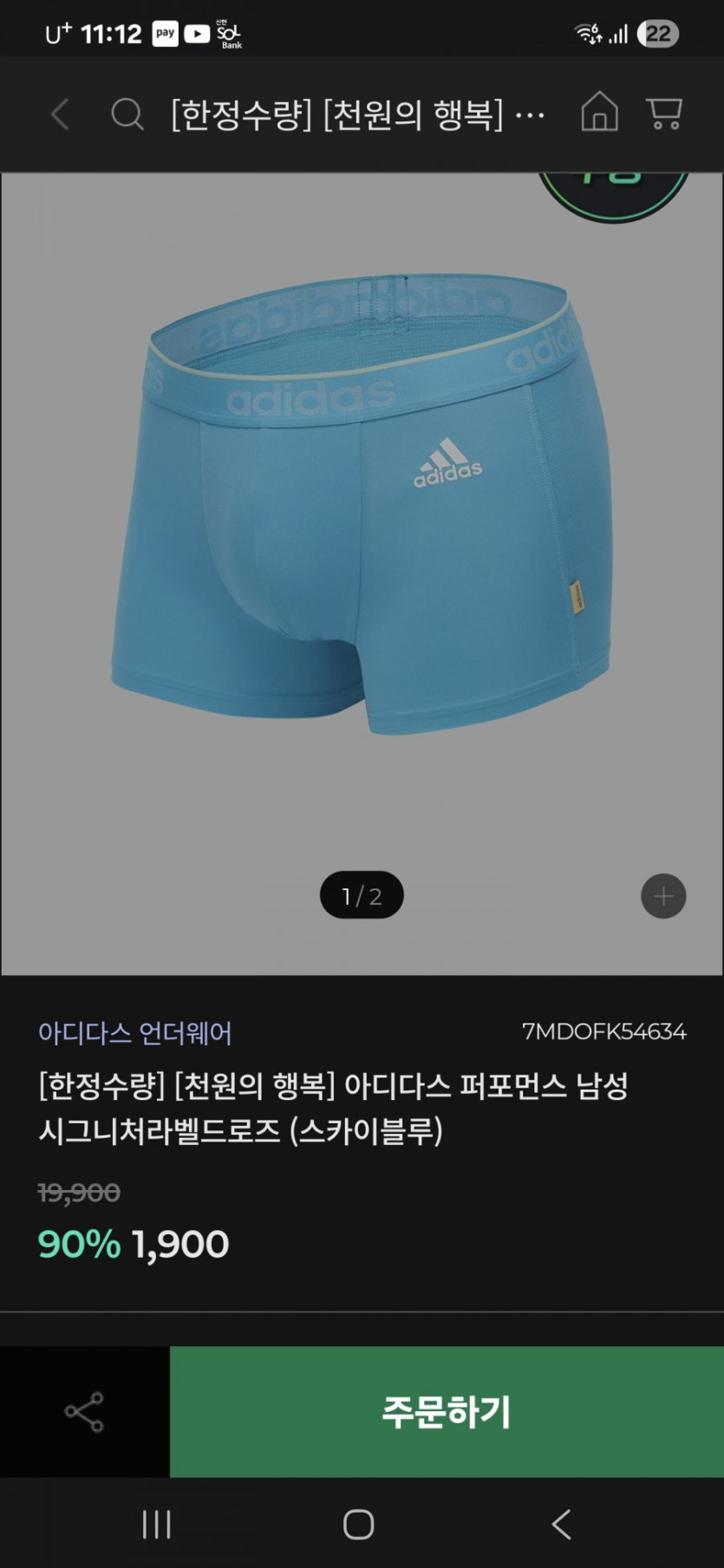Tap the 주문하기 order button
724x1568 pixels.
(447, 1412)
